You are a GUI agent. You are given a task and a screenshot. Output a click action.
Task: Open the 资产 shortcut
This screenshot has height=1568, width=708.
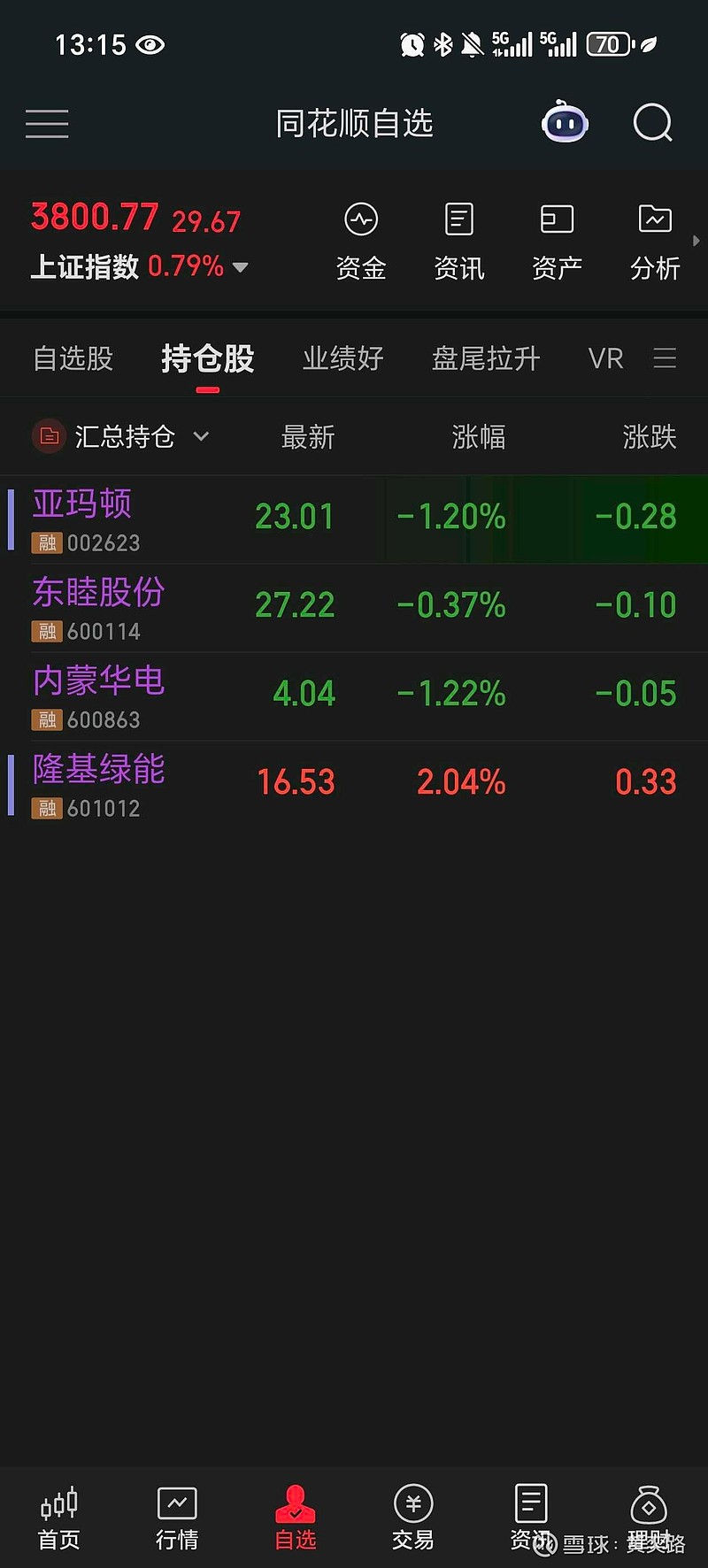(558, 242)
